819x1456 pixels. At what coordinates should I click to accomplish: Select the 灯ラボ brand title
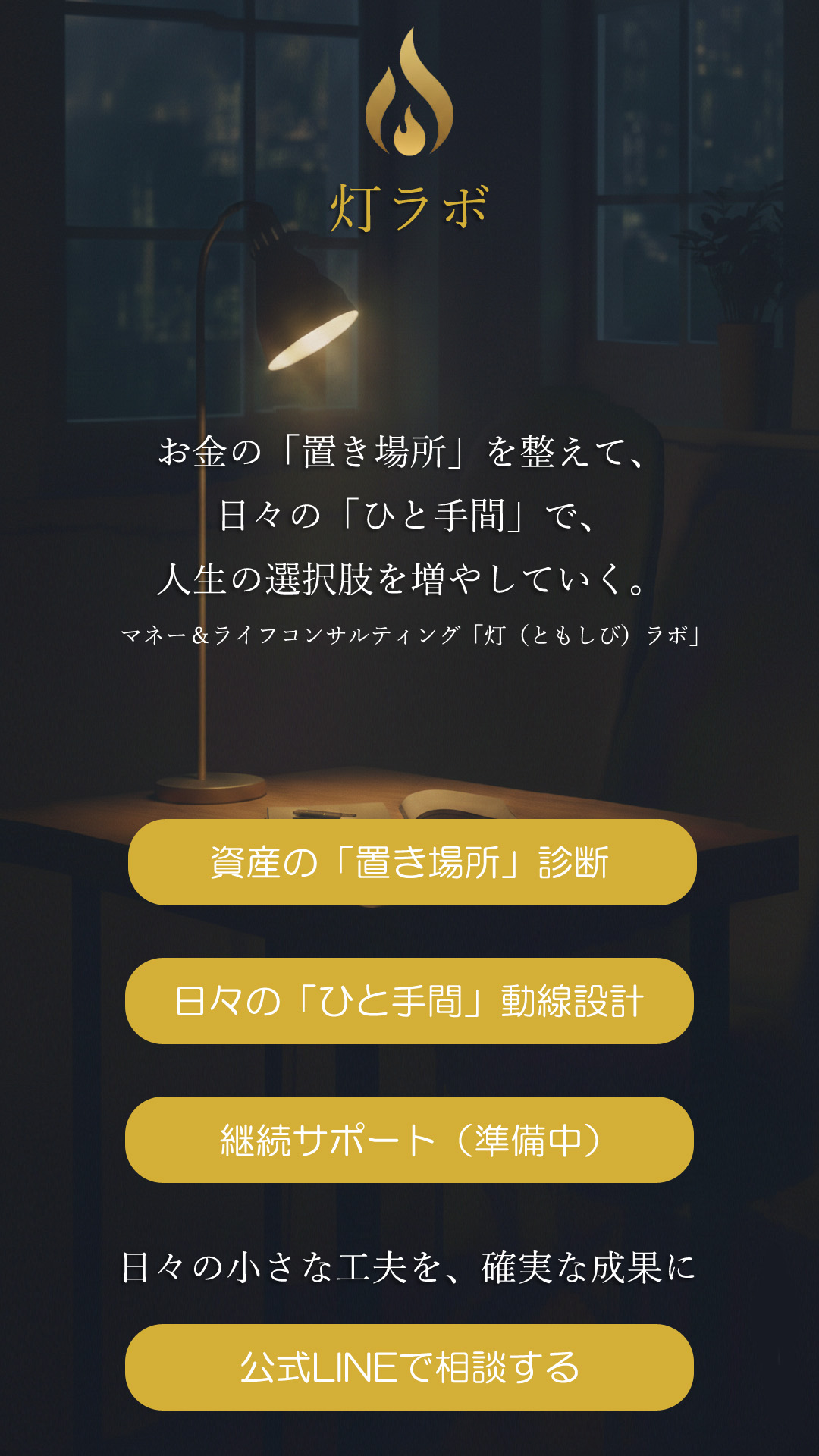[409, 206]
